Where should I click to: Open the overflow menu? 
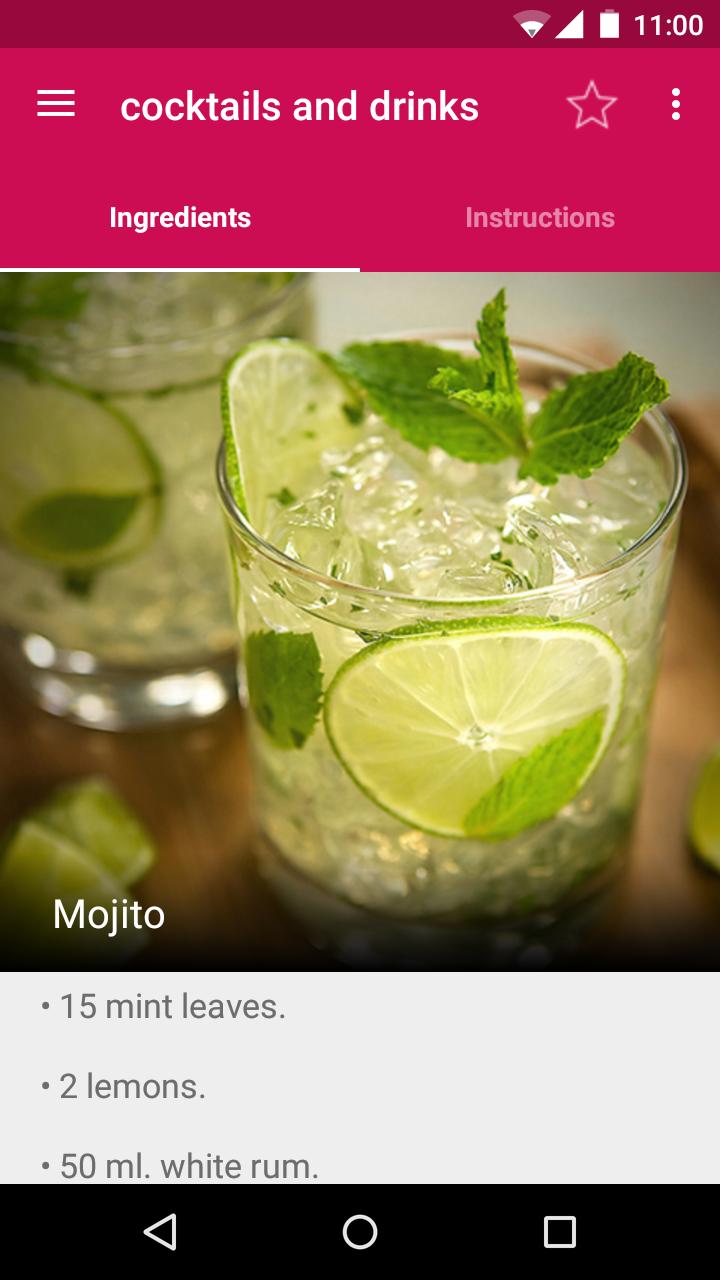[676, 105]
